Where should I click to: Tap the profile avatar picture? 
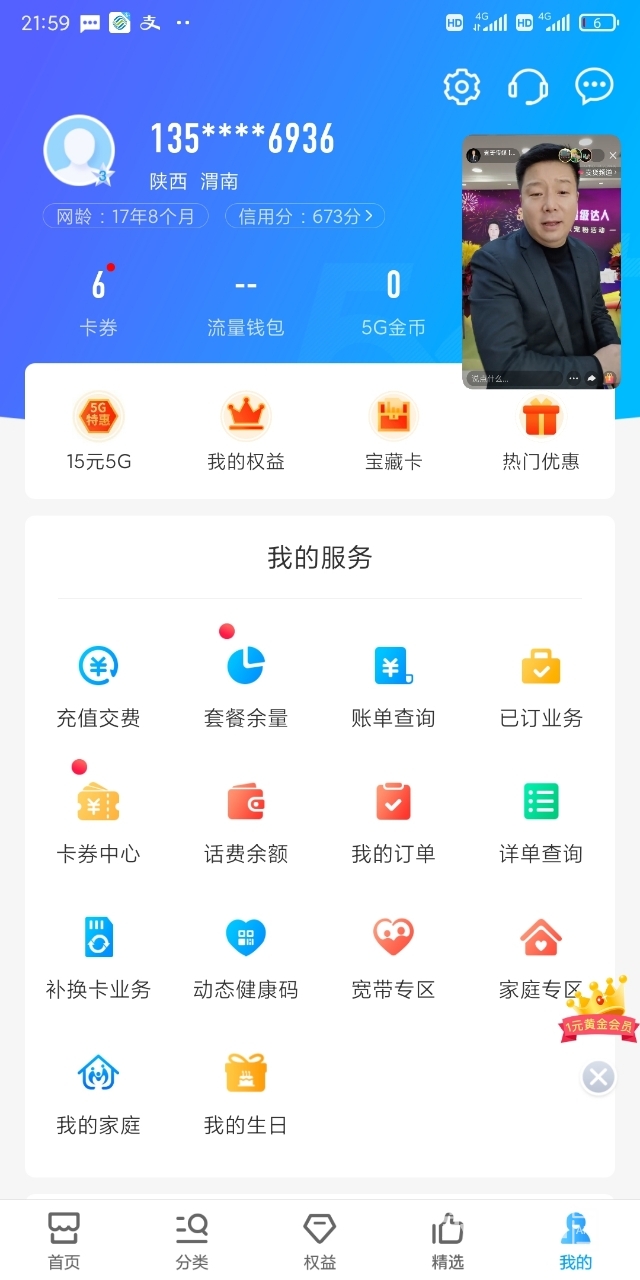pos(79,151)
